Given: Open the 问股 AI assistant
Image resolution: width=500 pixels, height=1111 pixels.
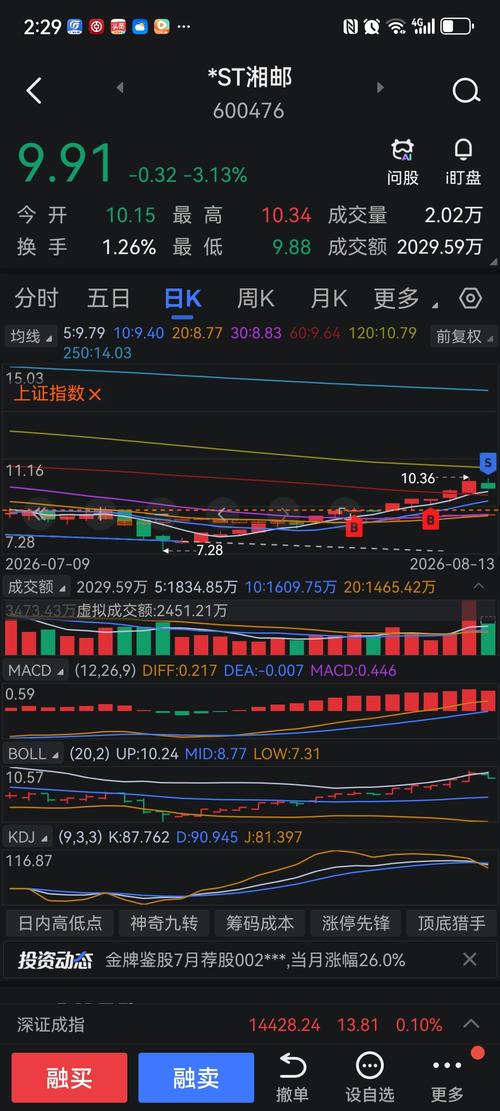Looking at the screenshot, I should click(x=402, y=163).
